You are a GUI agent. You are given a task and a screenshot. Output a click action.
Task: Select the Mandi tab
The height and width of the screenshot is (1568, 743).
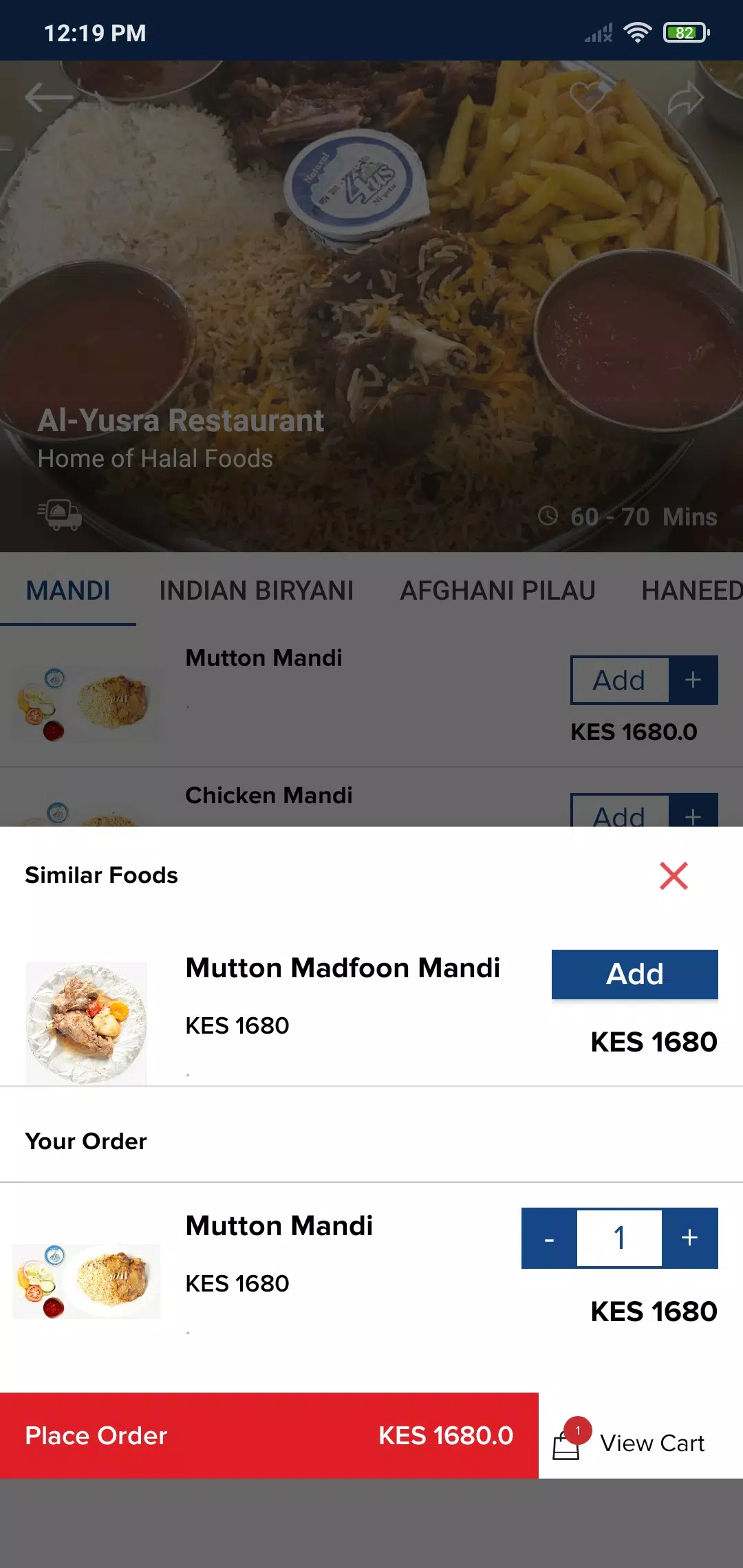pyautogui.click(x=68, y=591)
